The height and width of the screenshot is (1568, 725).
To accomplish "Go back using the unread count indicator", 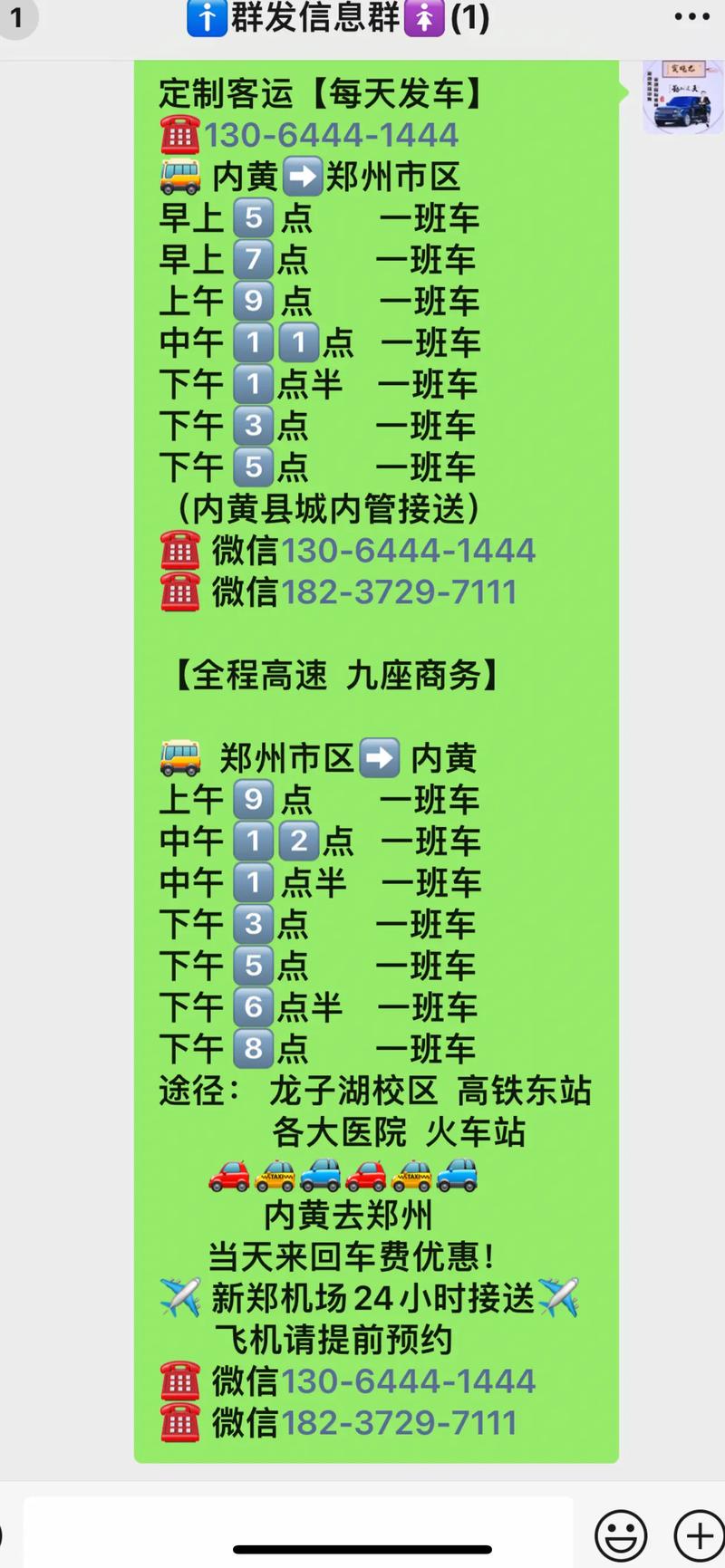I will click(x=18, y=19).
